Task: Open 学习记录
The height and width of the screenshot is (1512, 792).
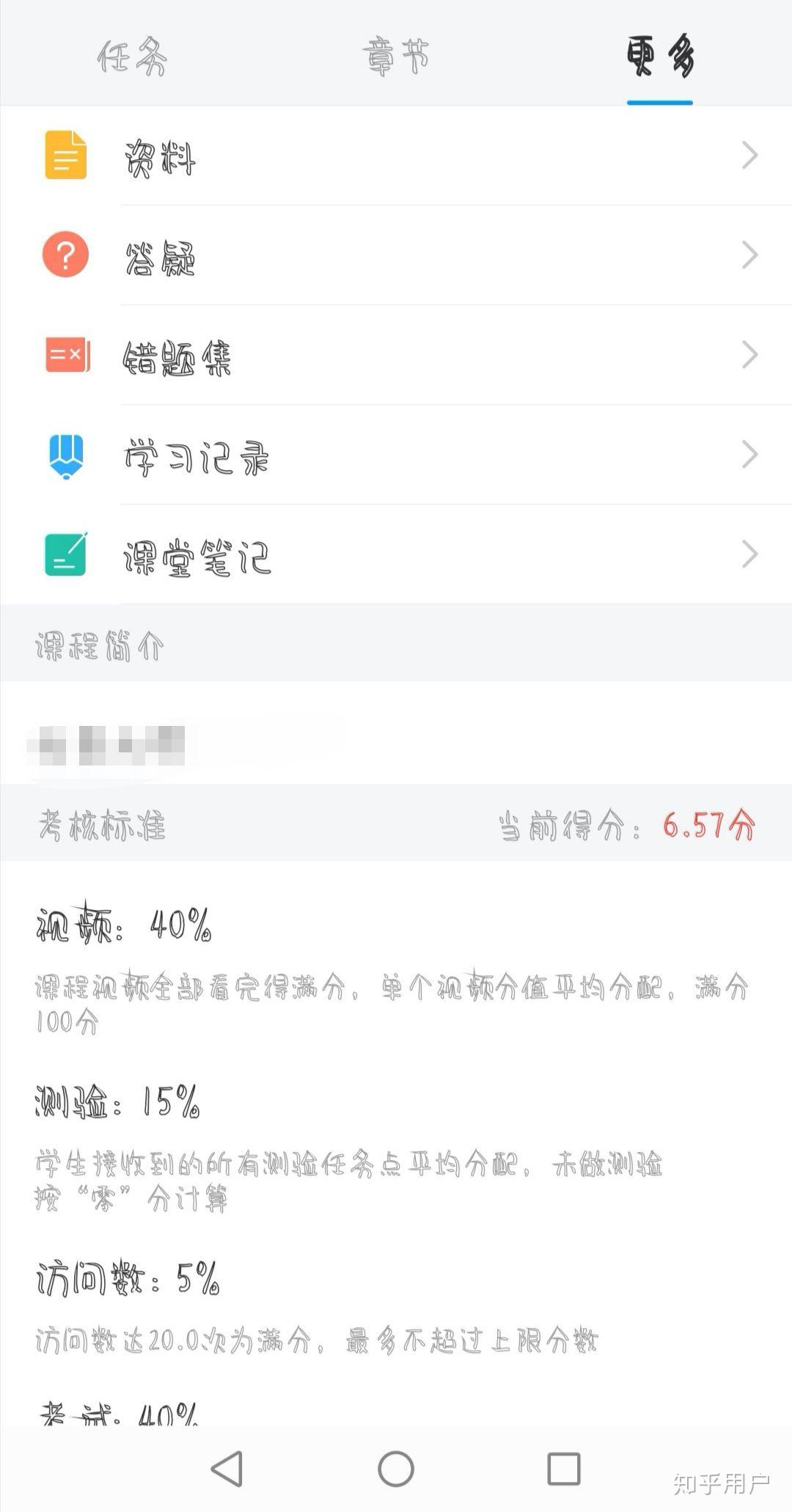Action: 396,455
